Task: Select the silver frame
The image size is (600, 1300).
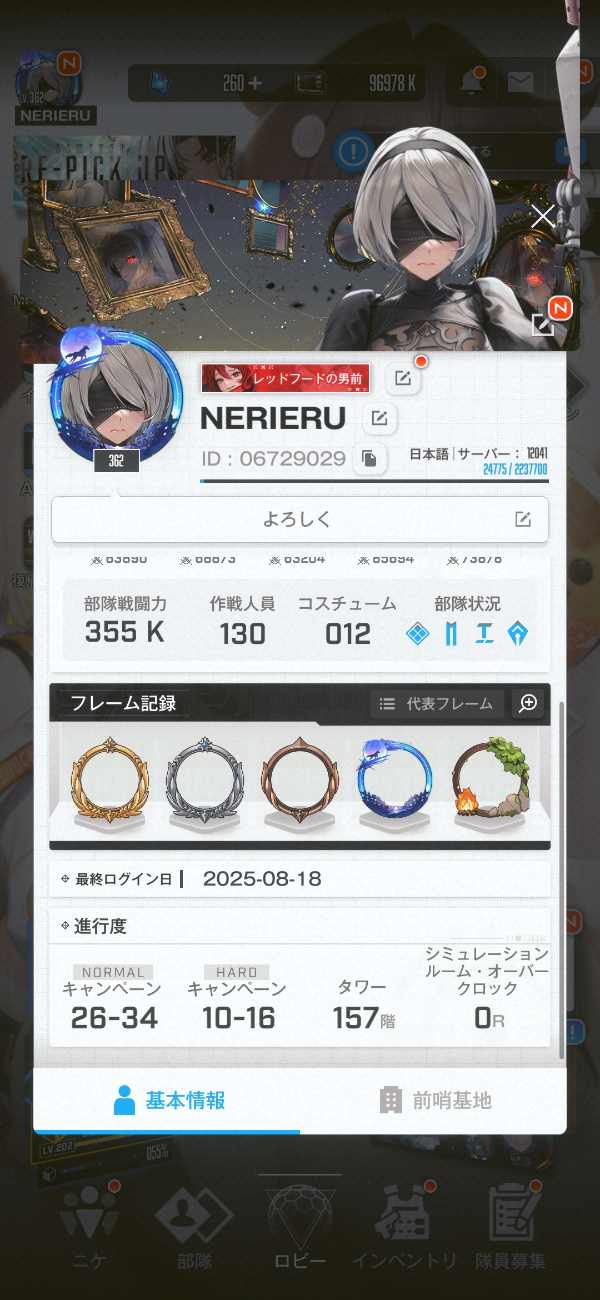Action: point(204,780)
